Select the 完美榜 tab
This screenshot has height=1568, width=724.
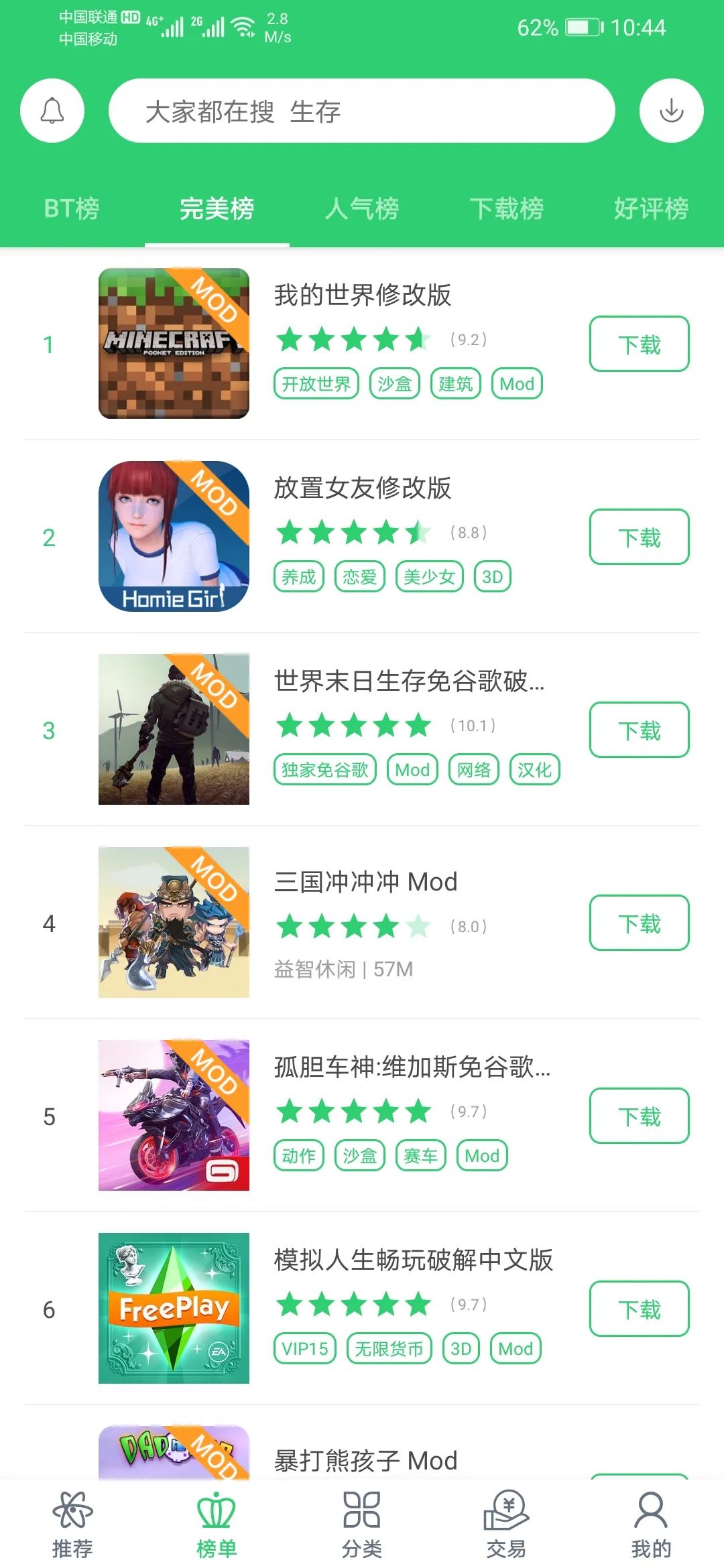pyautogui.click(x=216, y=209)
